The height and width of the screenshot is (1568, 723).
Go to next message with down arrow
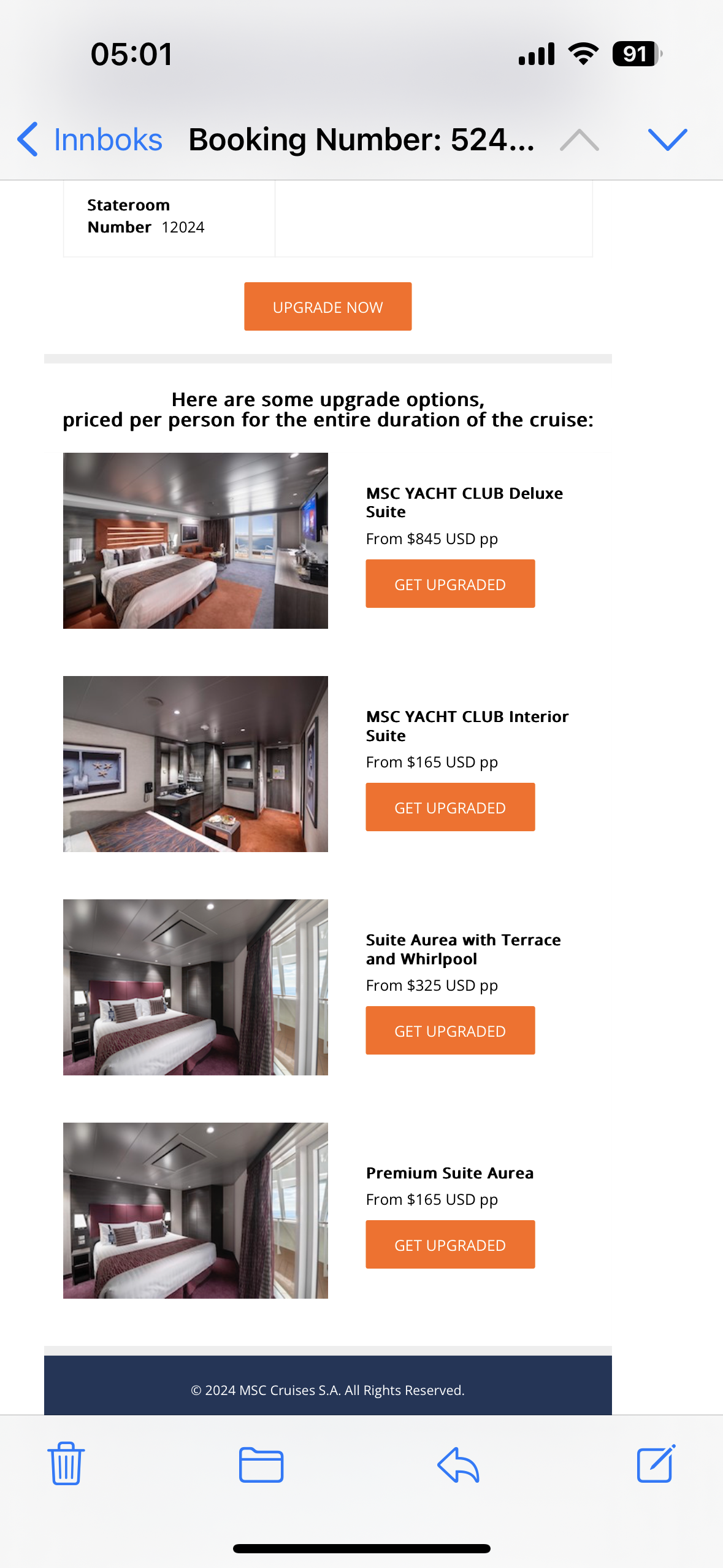coord(667,140)
